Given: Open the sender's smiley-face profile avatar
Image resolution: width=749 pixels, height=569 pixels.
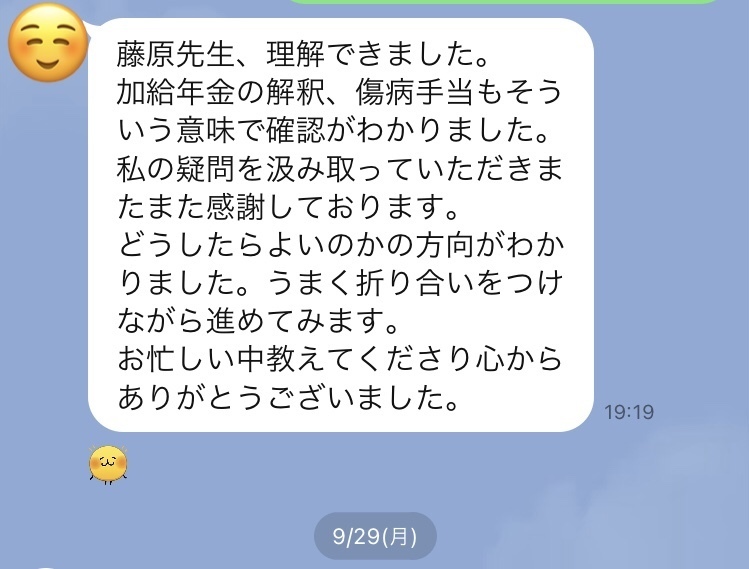Looking at the screenshot, I should click(47, 41).
